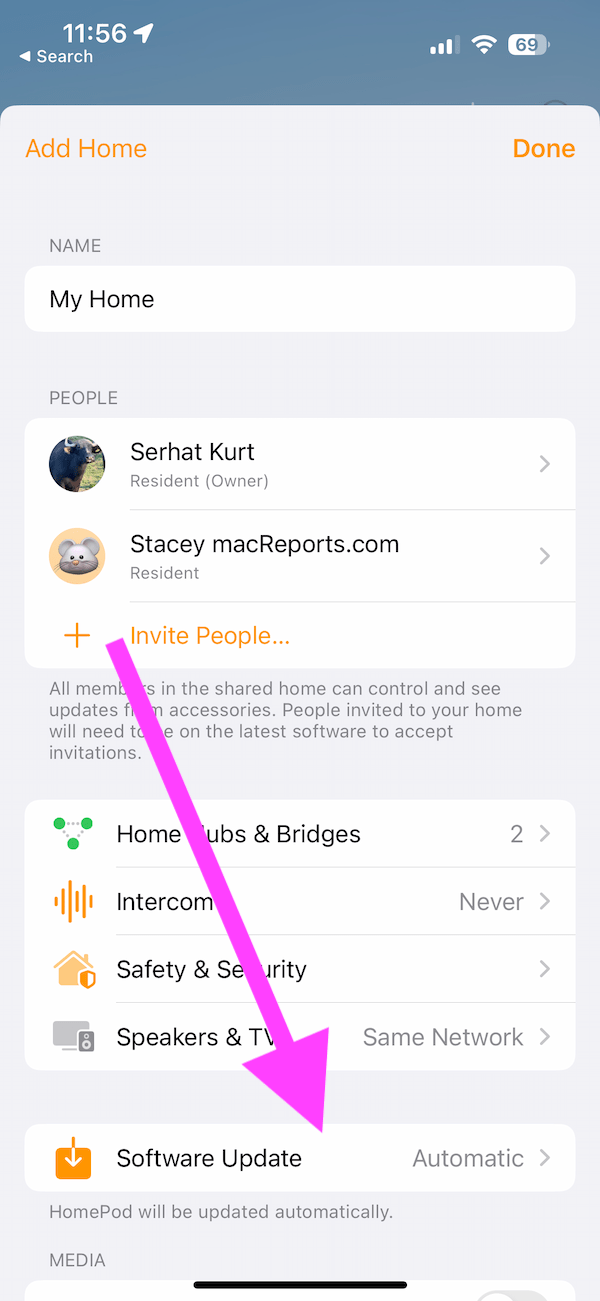
Task: Open Intercom settings
Action: click(300, 902)
